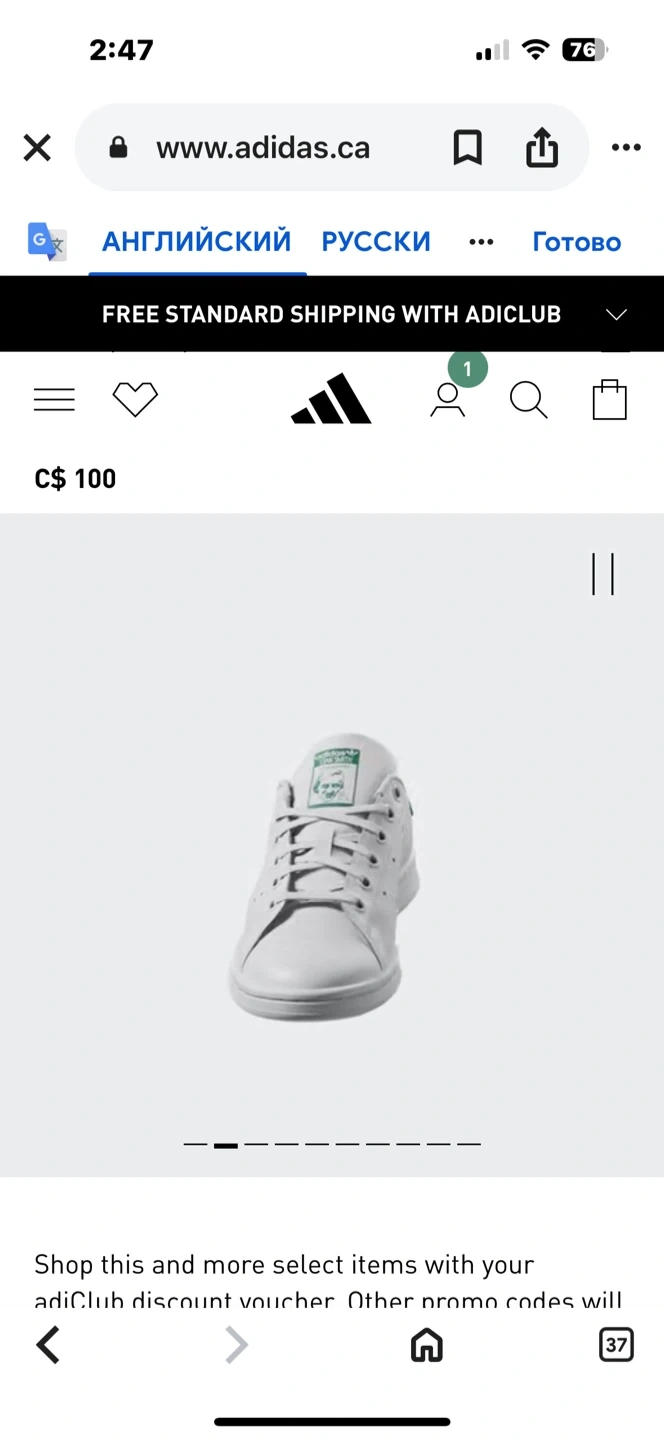Go to adidas home via logo
Image resolution: width=664 pixels, height=1440 pixels.
[x=331, y=399]
